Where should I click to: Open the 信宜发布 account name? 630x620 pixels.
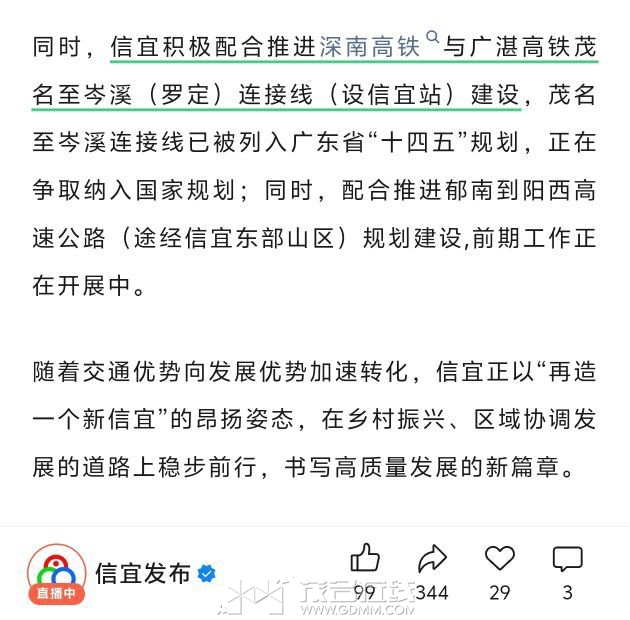[x=143, y=574]
